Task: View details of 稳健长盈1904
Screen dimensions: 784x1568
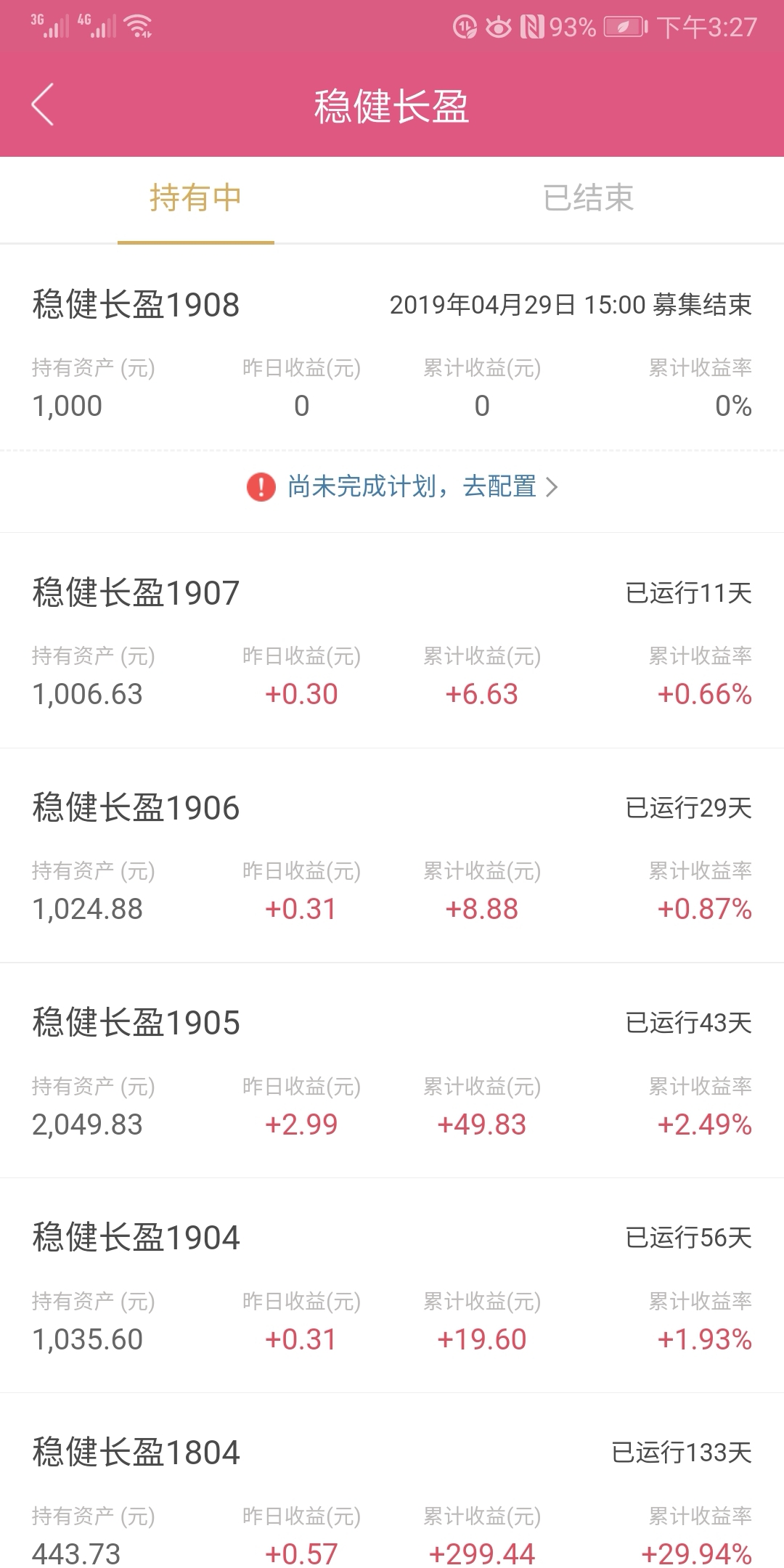Action: [392, 1286]
